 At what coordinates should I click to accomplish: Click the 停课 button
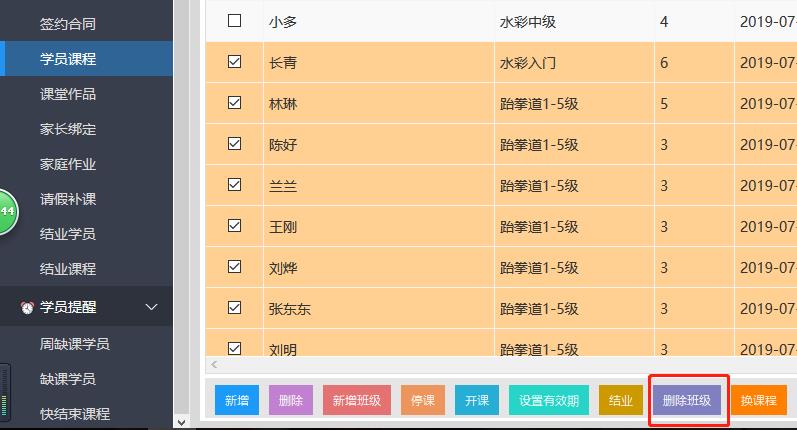[423, 401]
